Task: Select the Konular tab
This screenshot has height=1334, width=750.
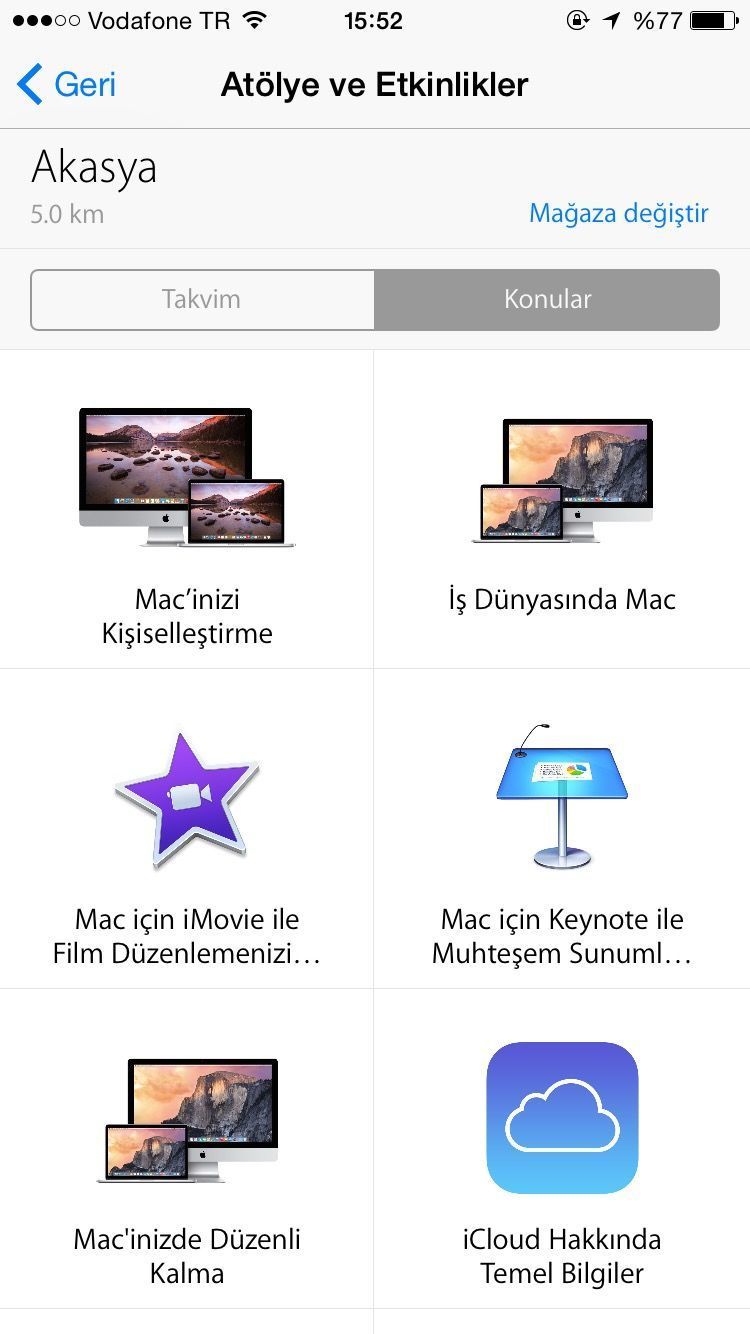Action: click(547, 299)
